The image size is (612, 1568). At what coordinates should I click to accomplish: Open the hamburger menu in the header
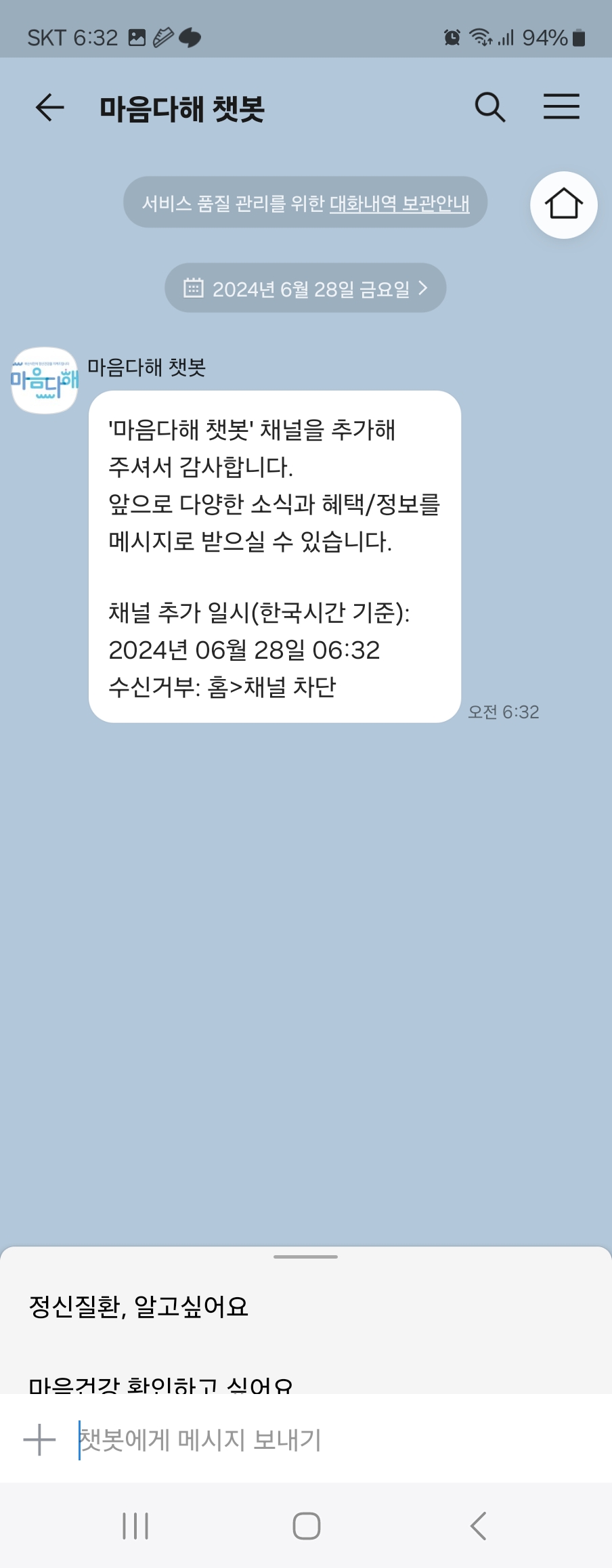pyautogui.click(x=561, y=107)
